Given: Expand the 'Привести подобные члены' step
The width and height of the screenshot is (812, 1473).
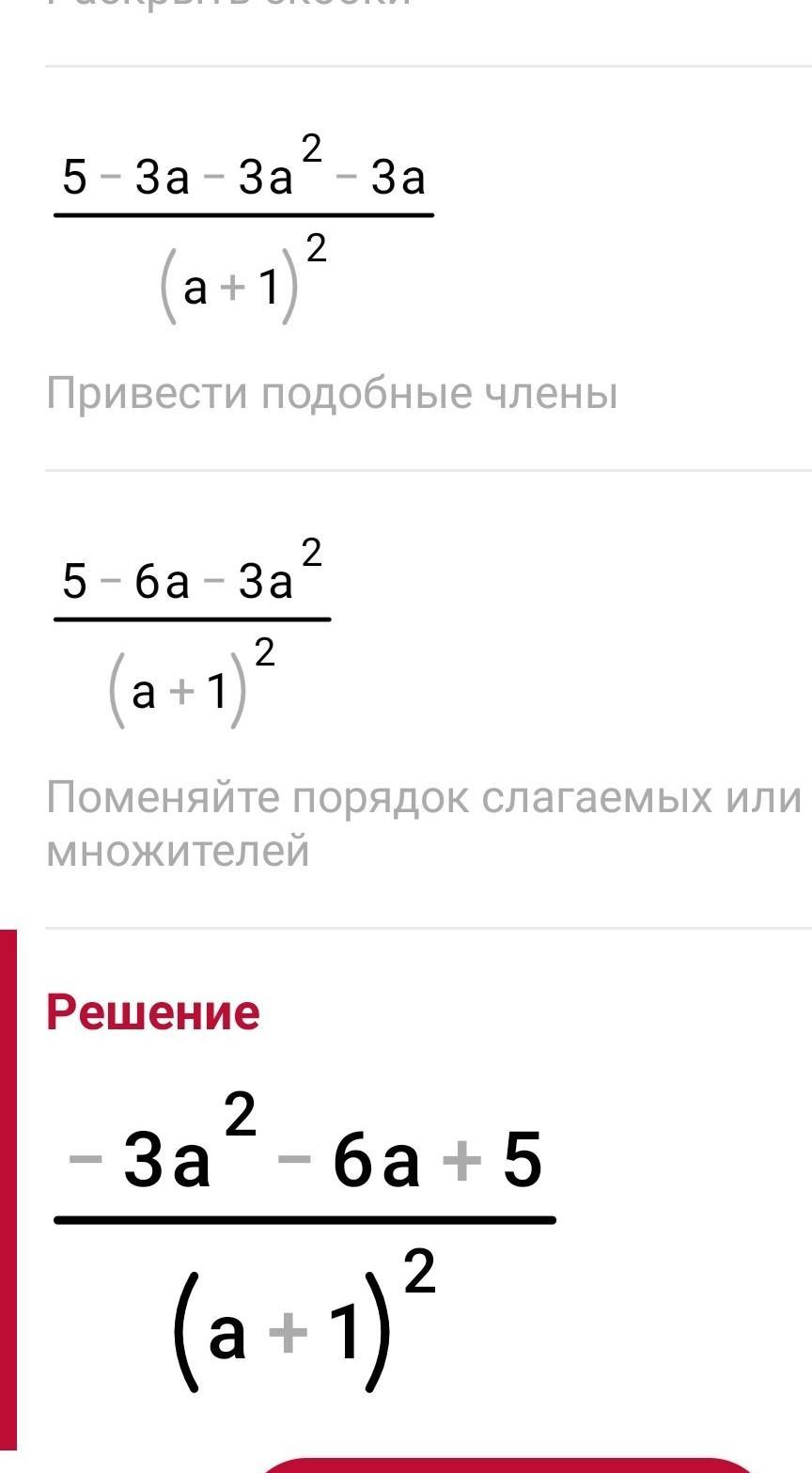Looking at the screenshot, I should pos(331,394).
